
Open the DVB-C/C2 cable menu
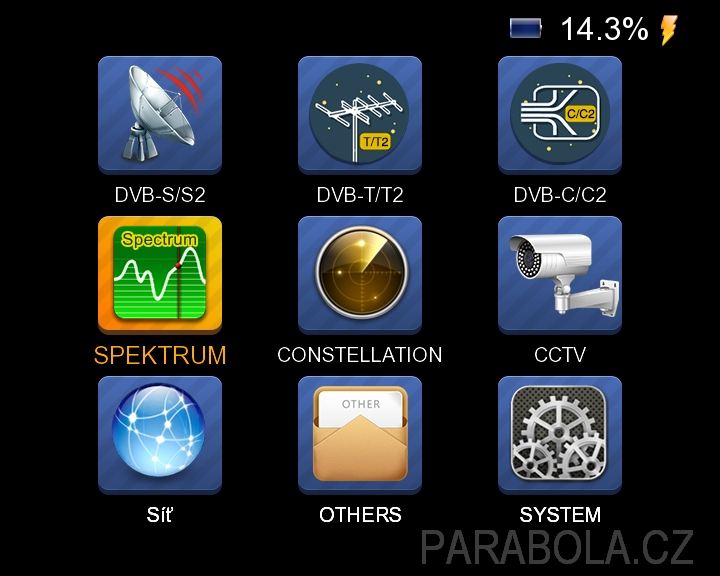(x=560, y=116)
